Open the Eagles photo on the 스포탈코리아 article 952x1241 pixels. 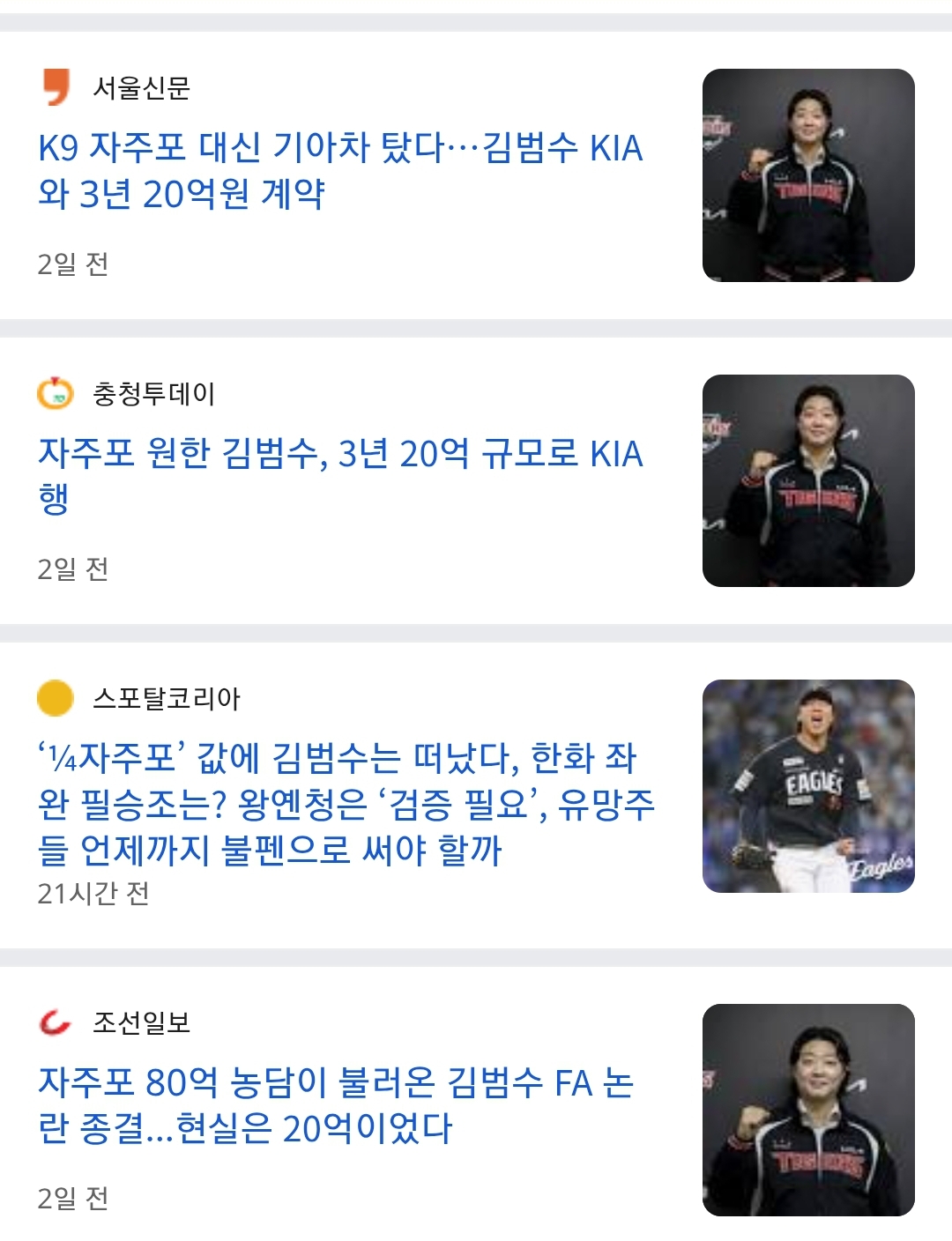(808, 786)
